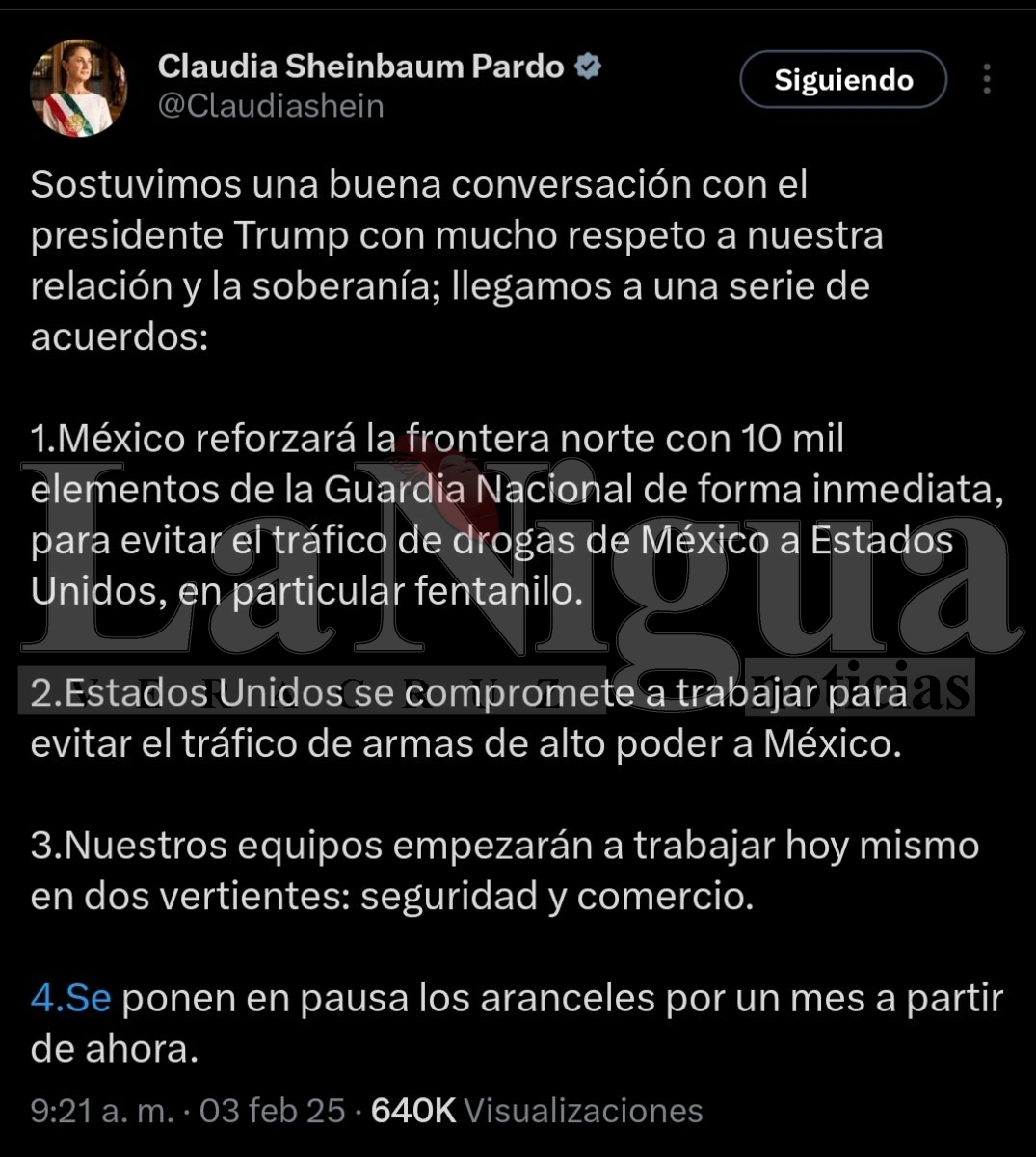Click the Siguiendo button to unfollow
Screen dimensions: 1036x1157
(842, 80)
